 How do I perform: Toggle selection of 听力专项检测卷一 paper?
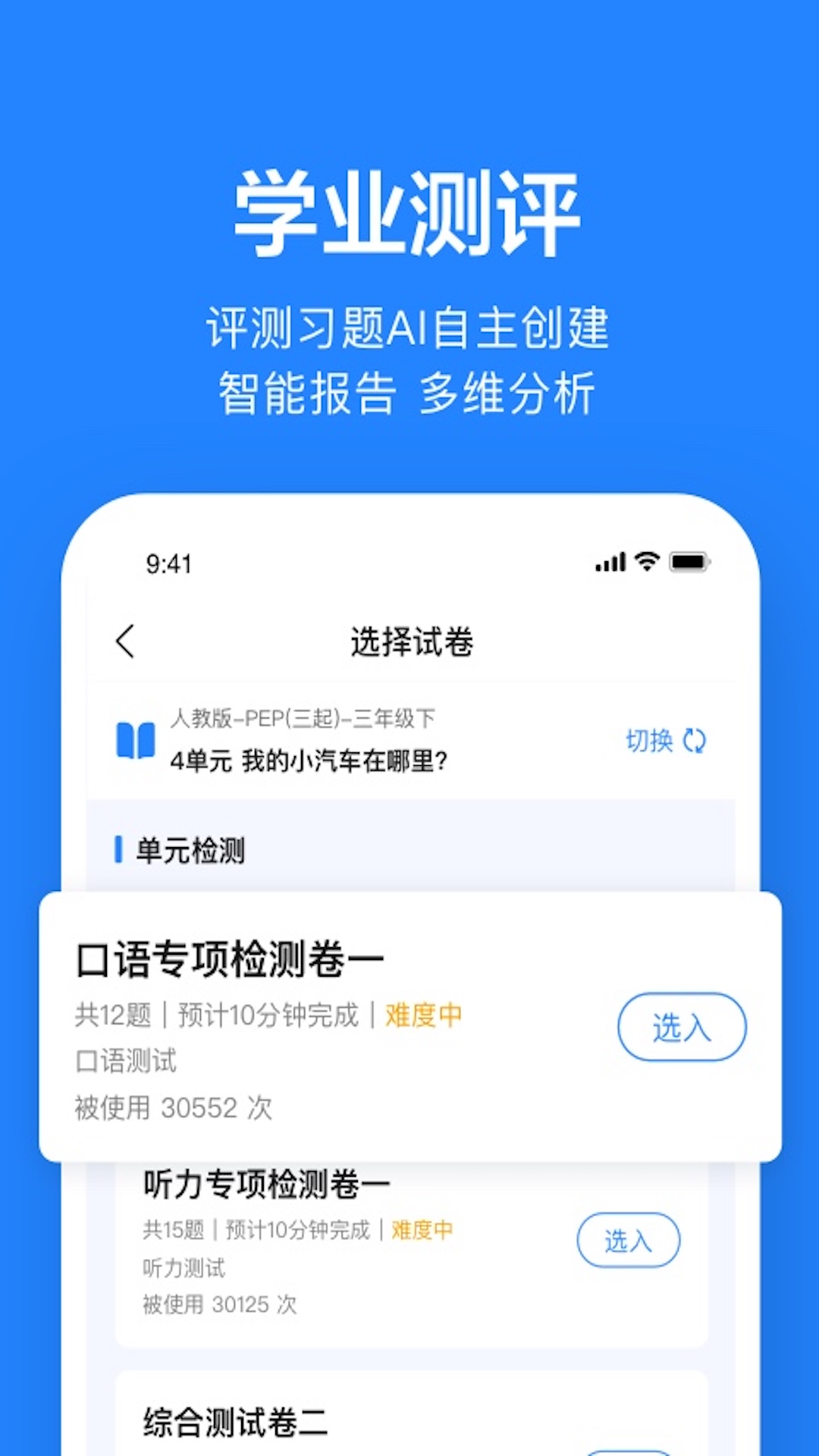(x=266, y=1181)
